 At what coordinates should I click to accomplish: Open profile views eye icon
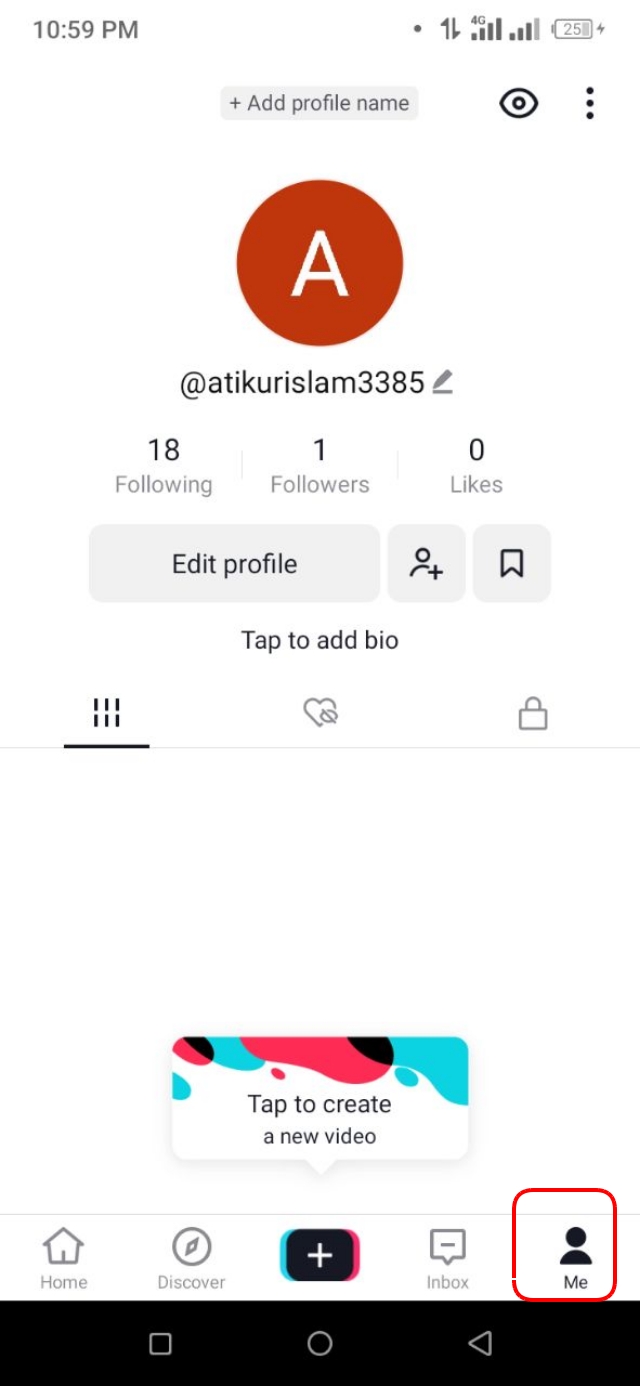coord(519,103)
